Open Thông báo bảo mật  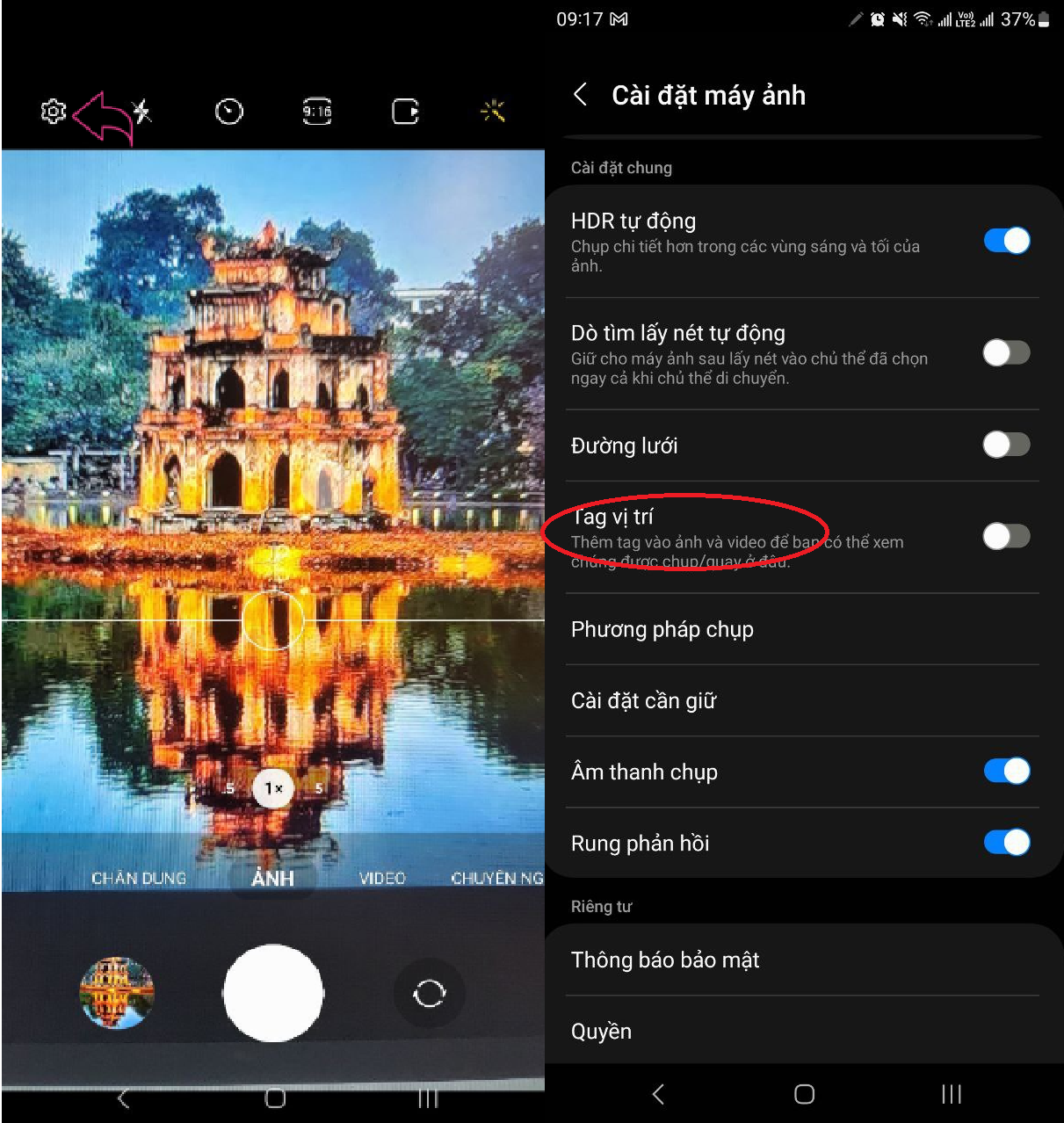coord(665,960)
